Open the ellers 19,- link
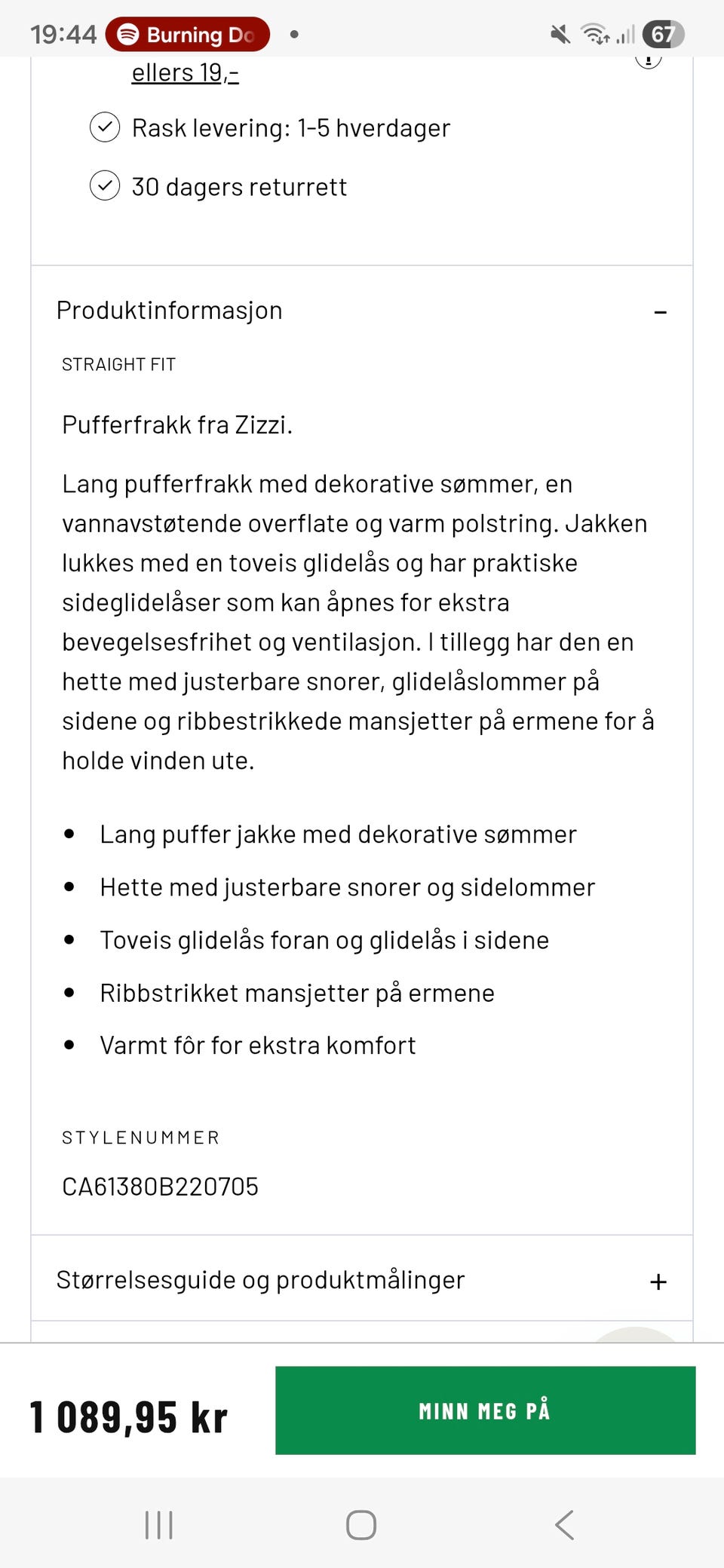This screenshot has width=724, height=1568. pos(183,72)
